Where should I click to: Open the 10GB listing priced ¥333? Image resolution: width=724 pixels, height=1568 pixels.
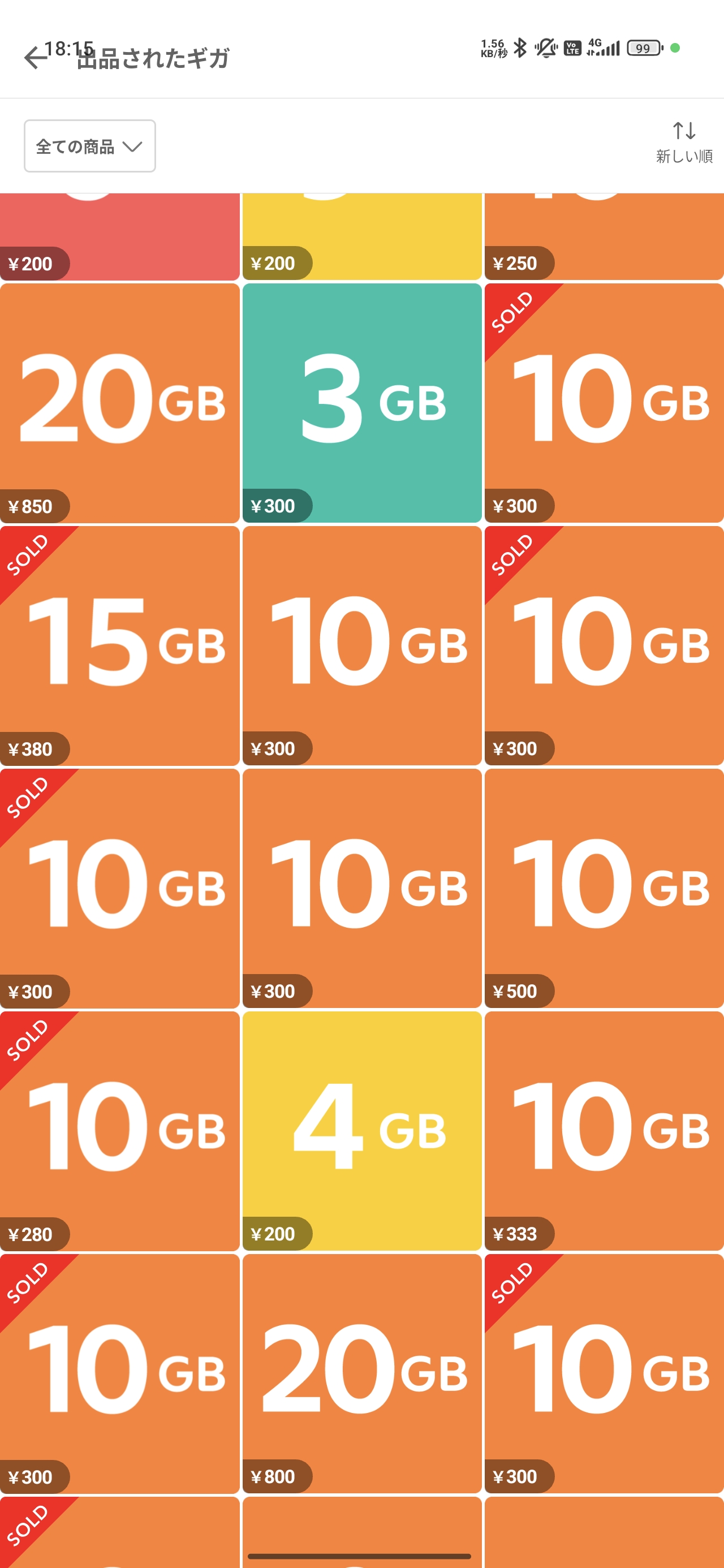point(604,1130)
